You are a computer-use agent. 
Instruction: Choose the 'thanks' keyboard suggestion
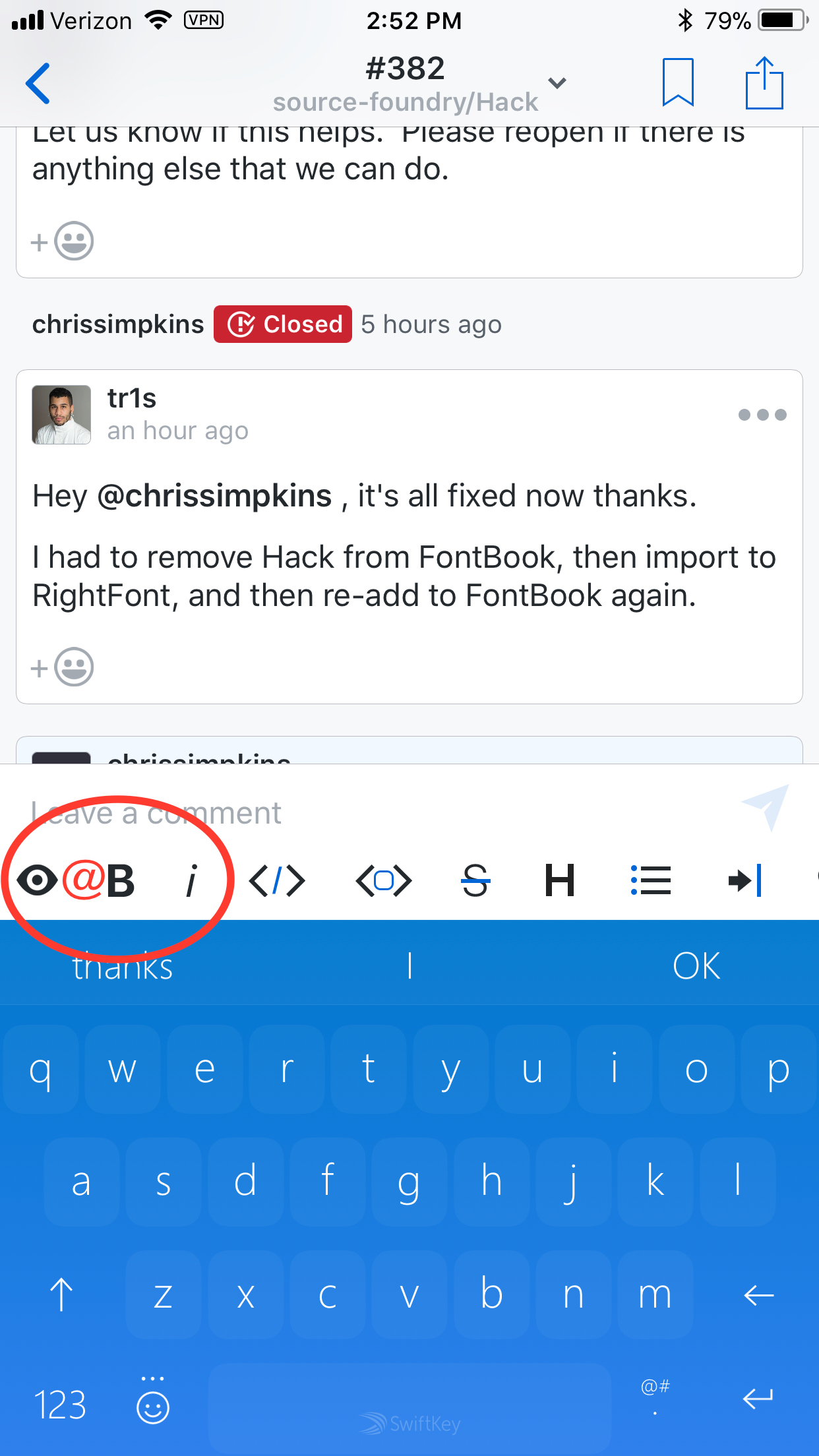(x=123, y=967)
